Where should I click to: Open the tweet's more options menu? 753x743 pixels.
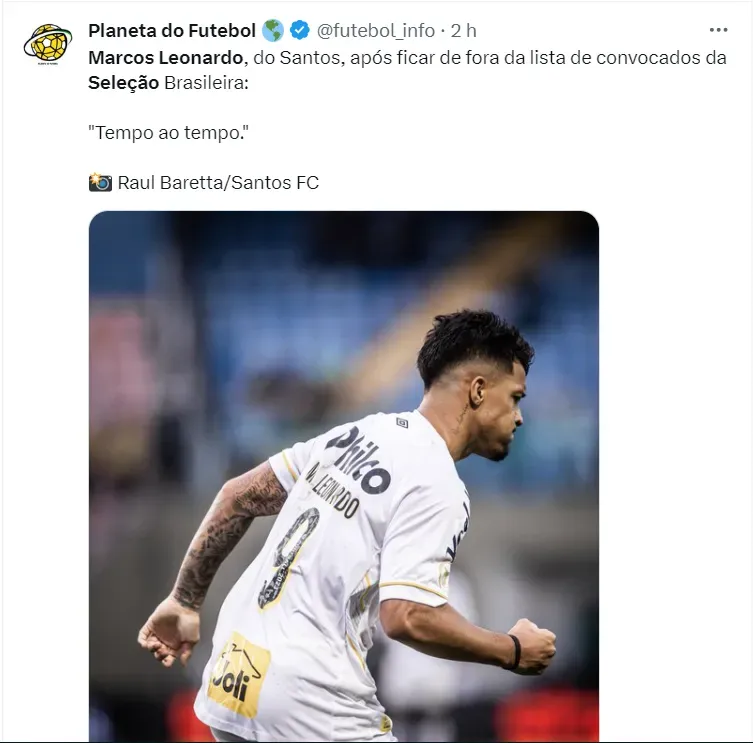click(x=718, y=30)
